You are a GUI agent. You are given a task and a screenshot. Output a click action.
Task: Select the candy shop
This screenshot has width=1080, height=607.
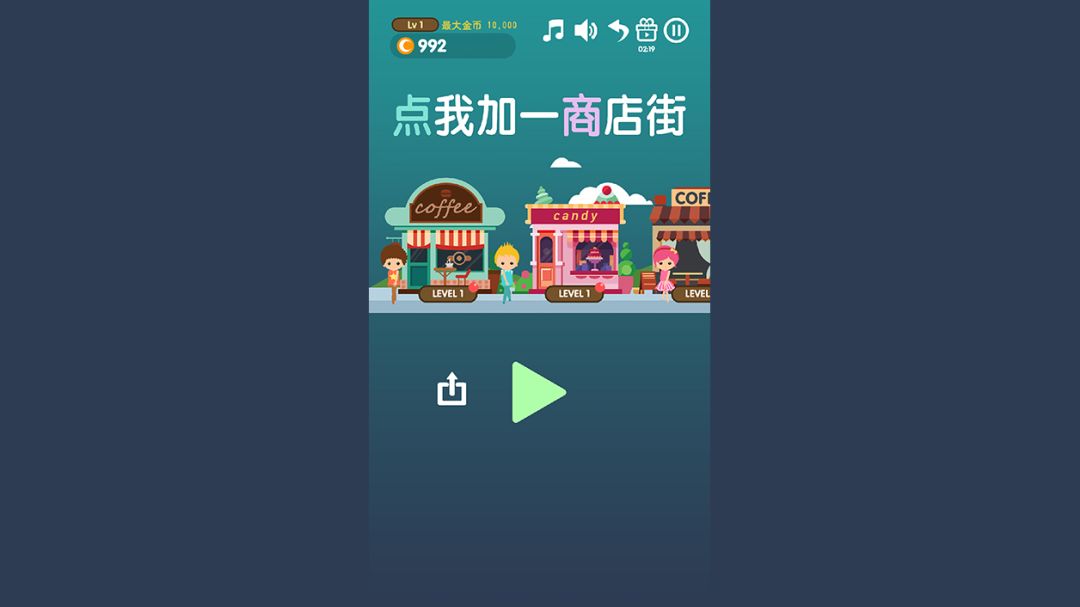(x=576, y=245)
